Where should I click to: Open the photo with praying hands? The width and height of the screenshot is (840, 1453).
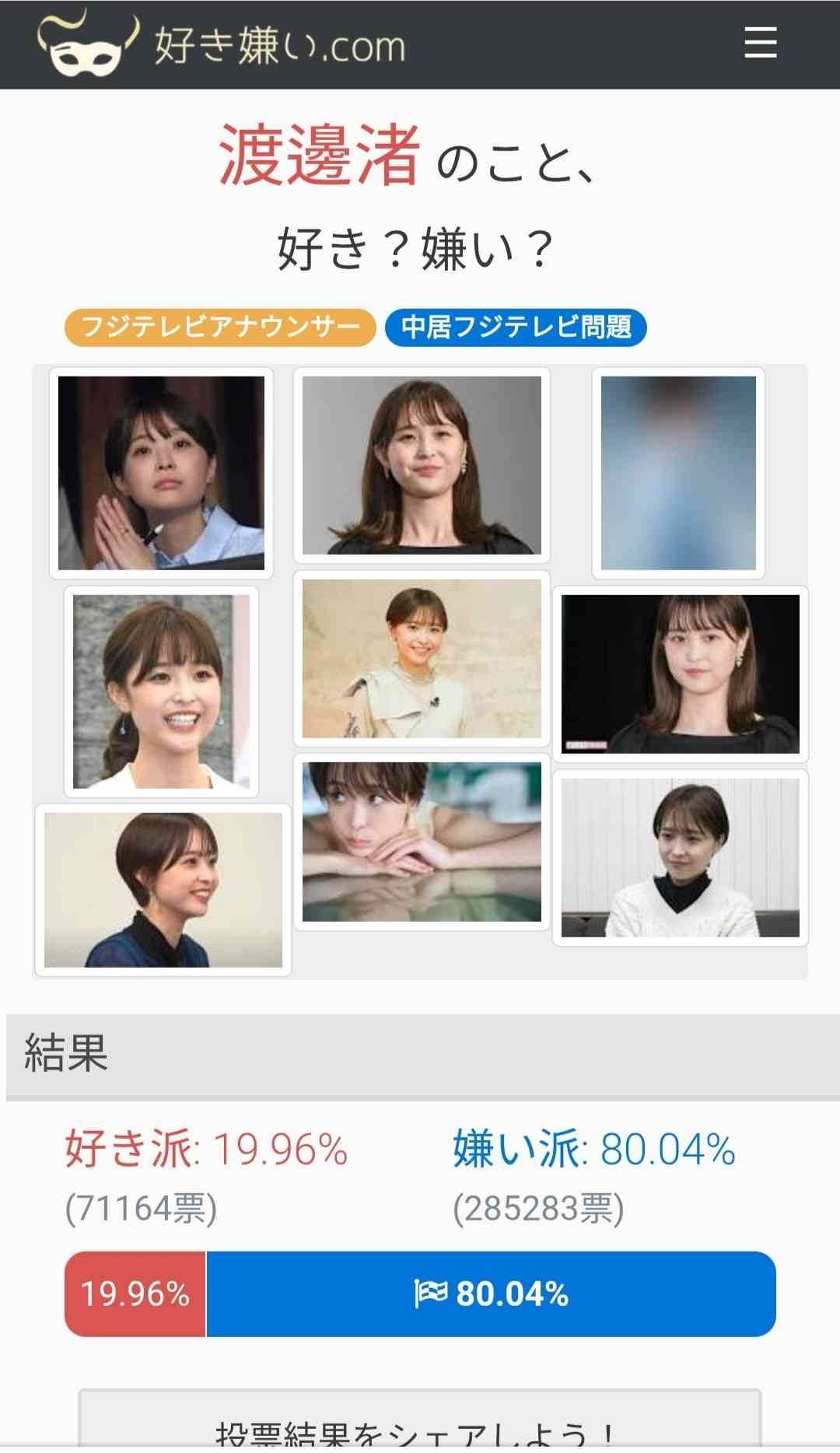[161, 473]
